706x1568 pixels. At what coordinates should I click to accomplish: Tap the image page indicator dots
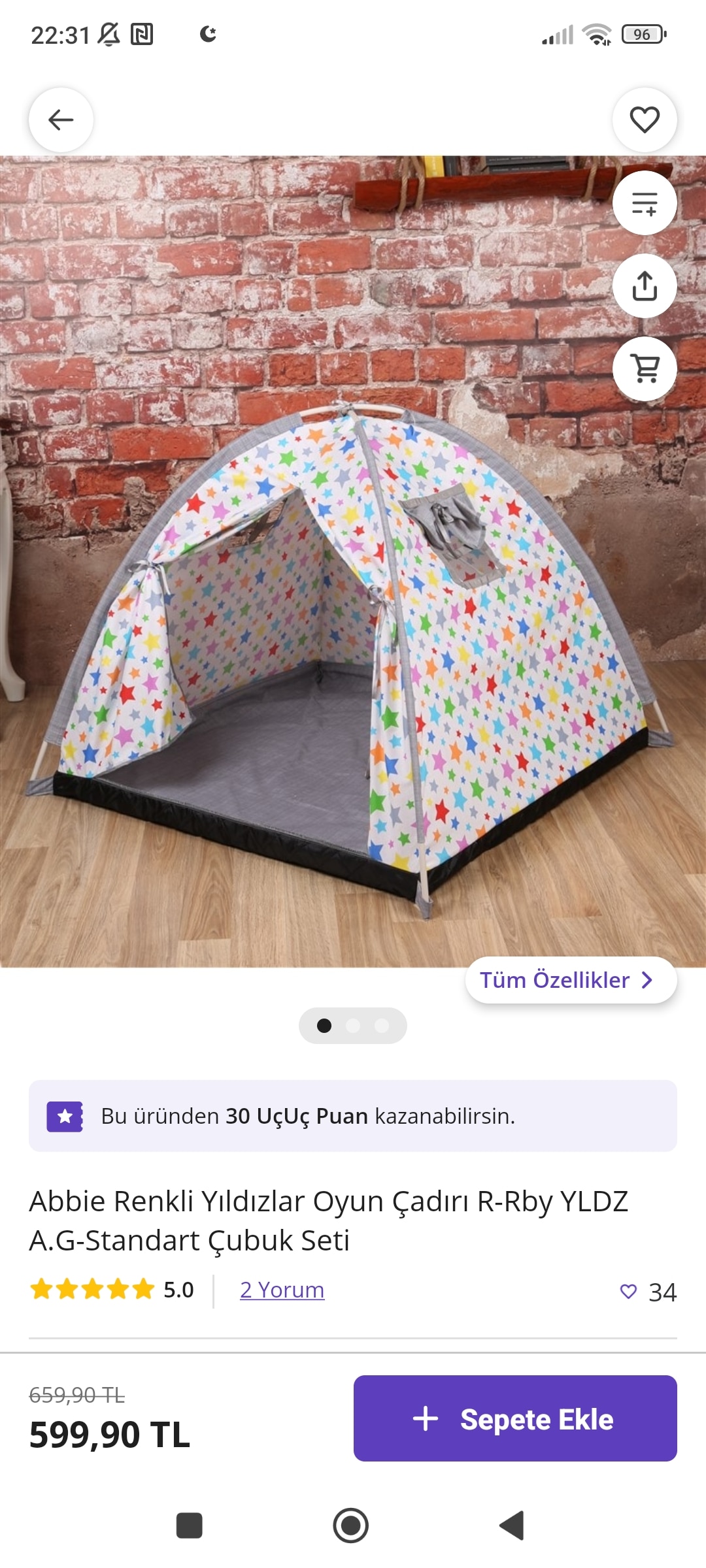(352, 1026)
